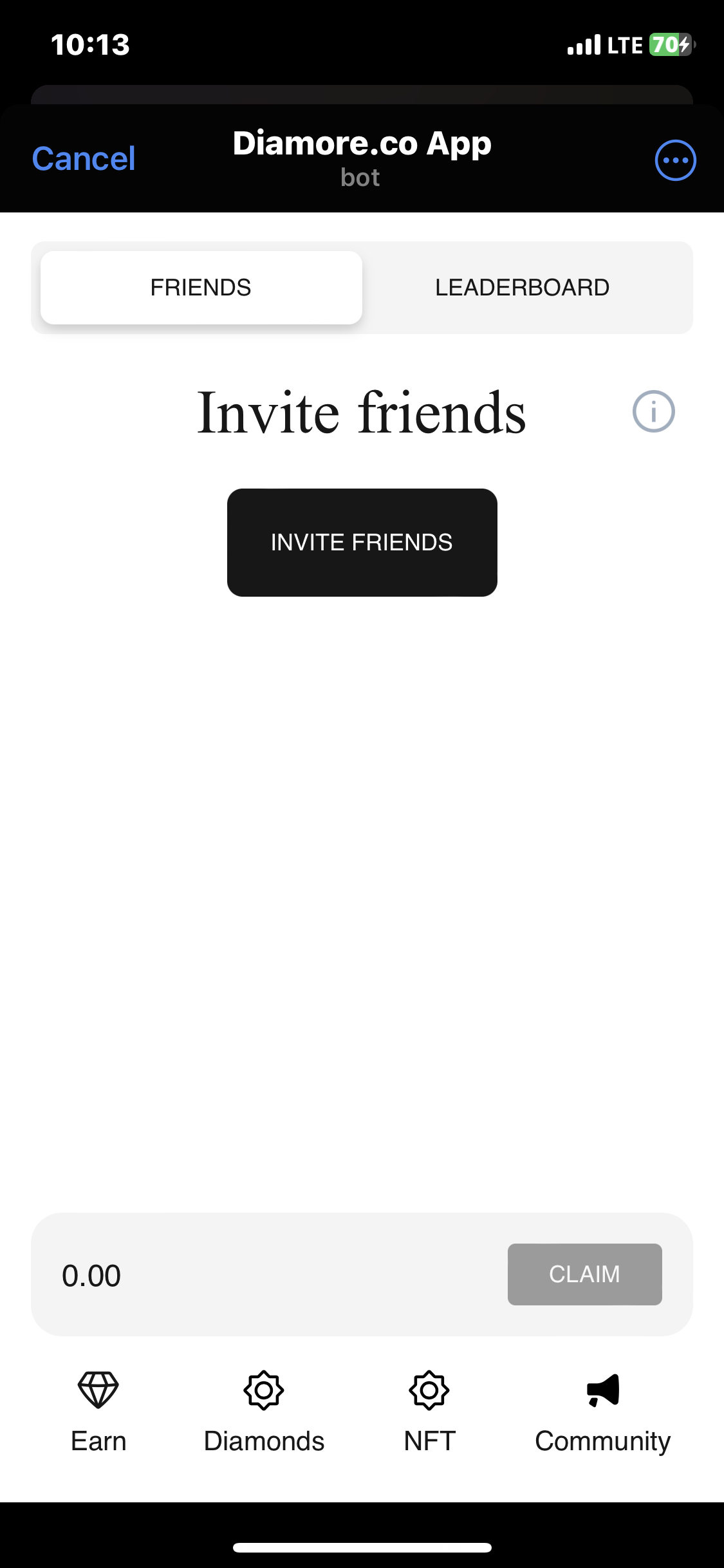Viewport: 724px width, 1568px height.
Task: Select the Friends tab
Action: pyautogui.click(x=201, y=288)
